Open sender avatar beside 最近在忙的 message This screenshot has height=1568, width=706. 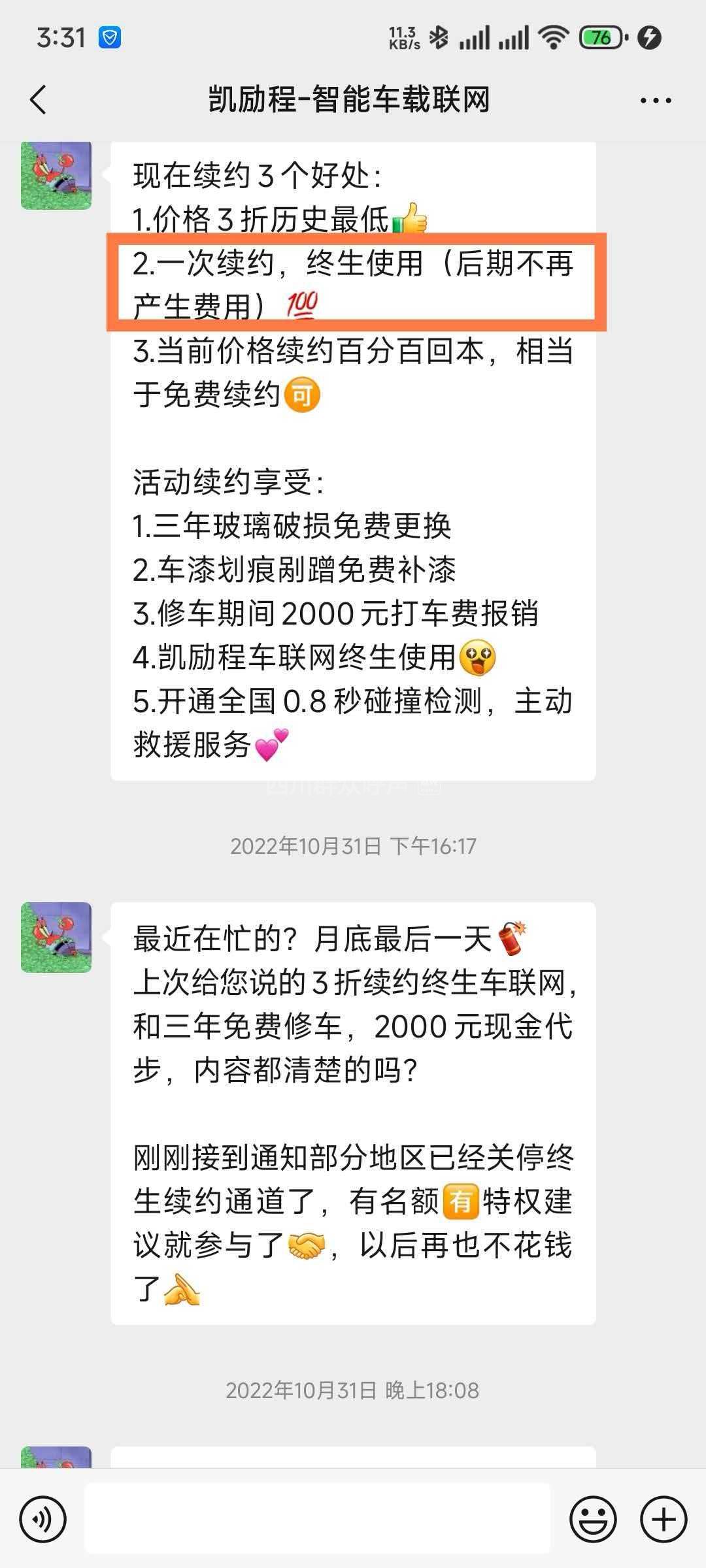tap(56, 938)
